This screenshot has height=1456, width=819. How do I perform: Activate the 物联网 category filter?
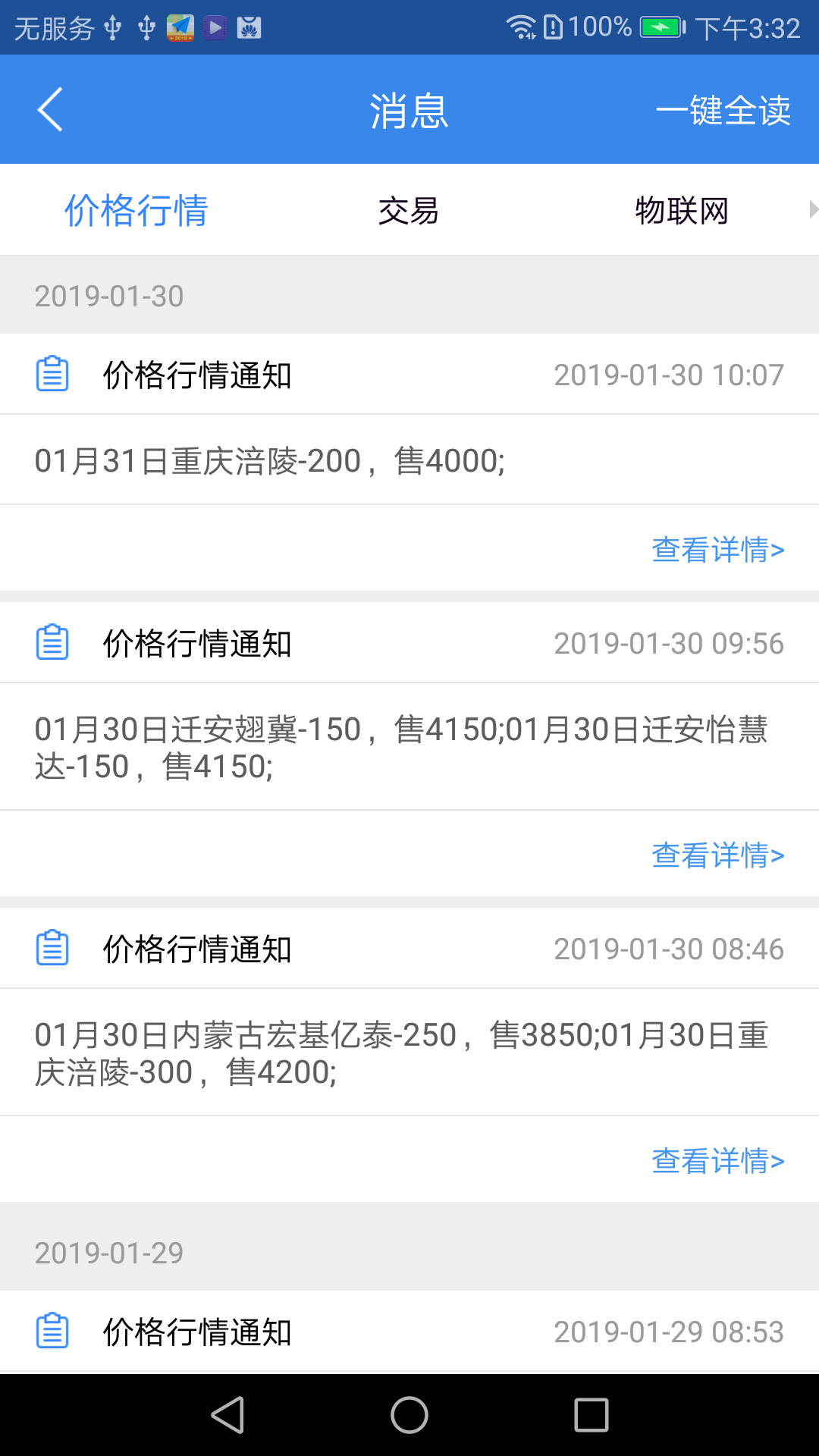681,211
